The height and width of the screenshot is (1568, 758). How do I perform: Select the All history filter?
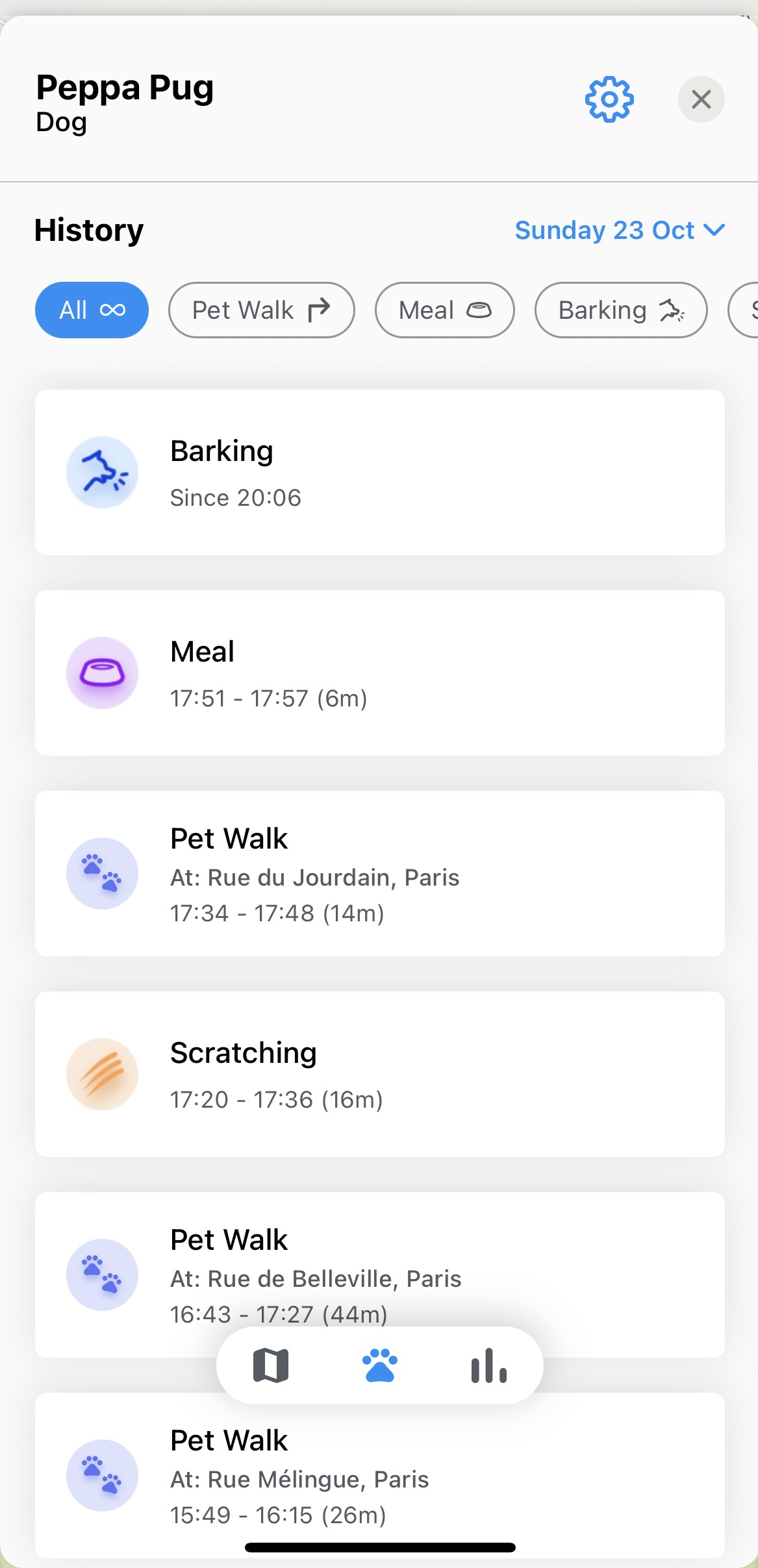click(92, 310)
